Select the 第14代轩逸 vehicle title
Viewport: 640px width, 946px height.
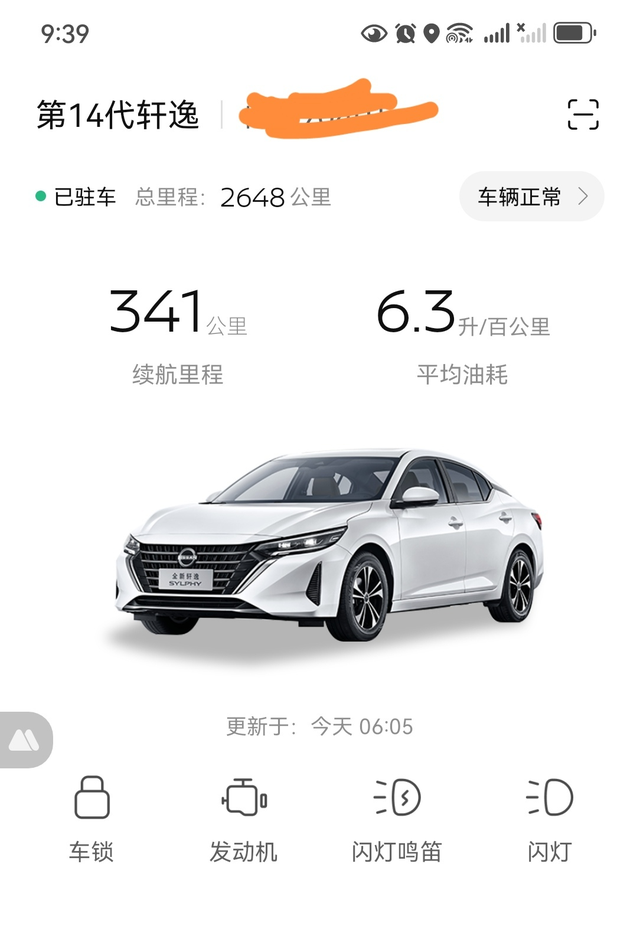coord(117,115)
